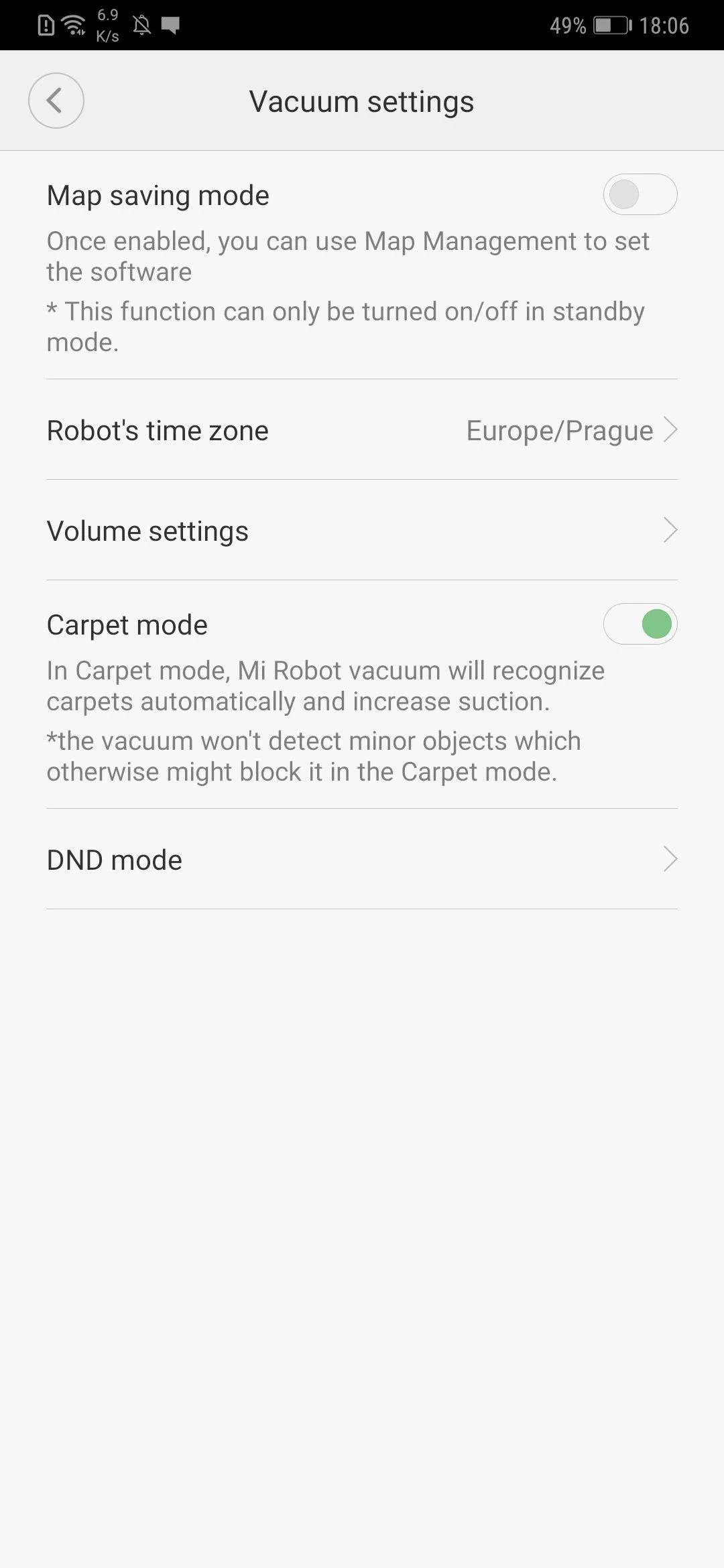724x1568 pixels.
Task: Turn off Carpet mode
Action: [x=640, y=624]
